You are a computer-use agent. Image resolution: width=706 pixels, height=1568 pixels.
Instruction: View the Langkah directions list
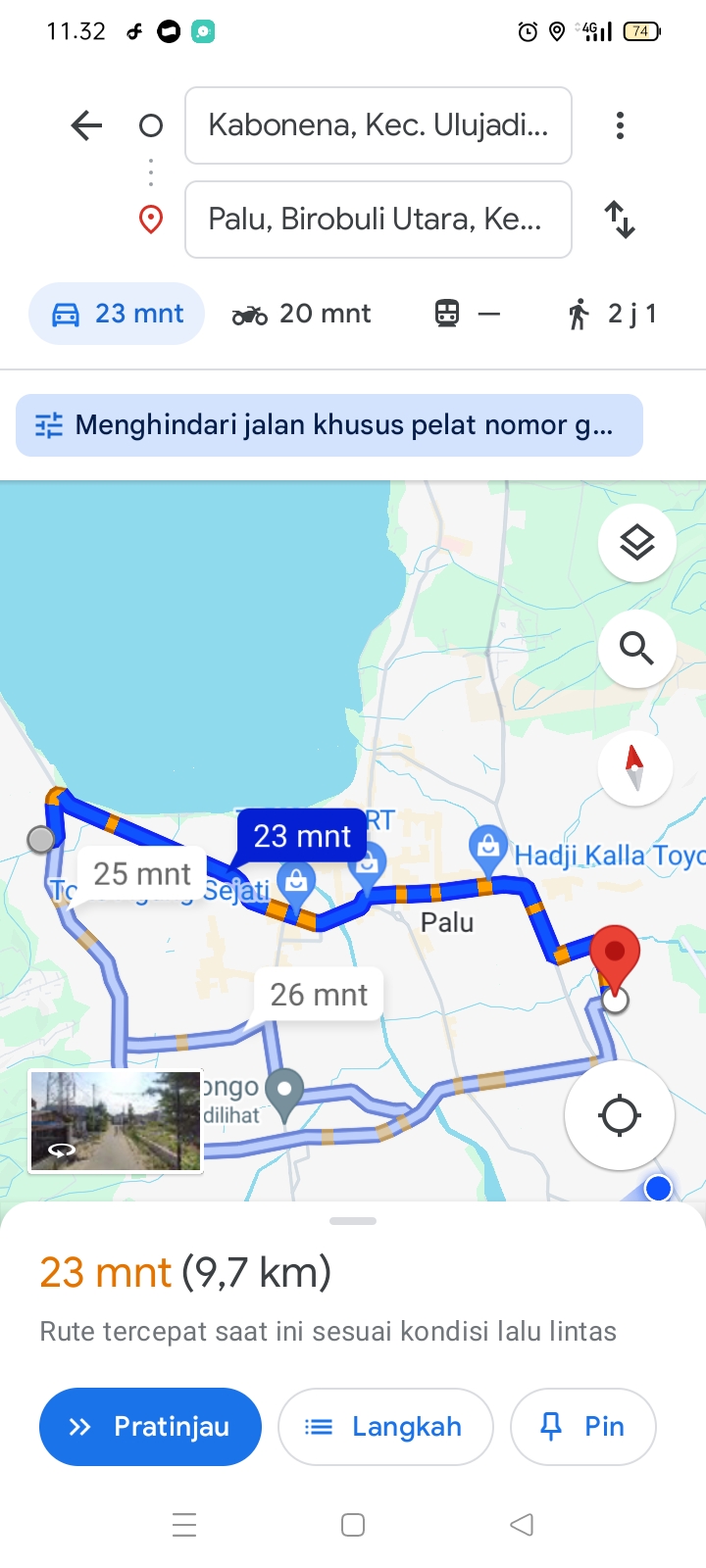click(x=385, y=1427)
